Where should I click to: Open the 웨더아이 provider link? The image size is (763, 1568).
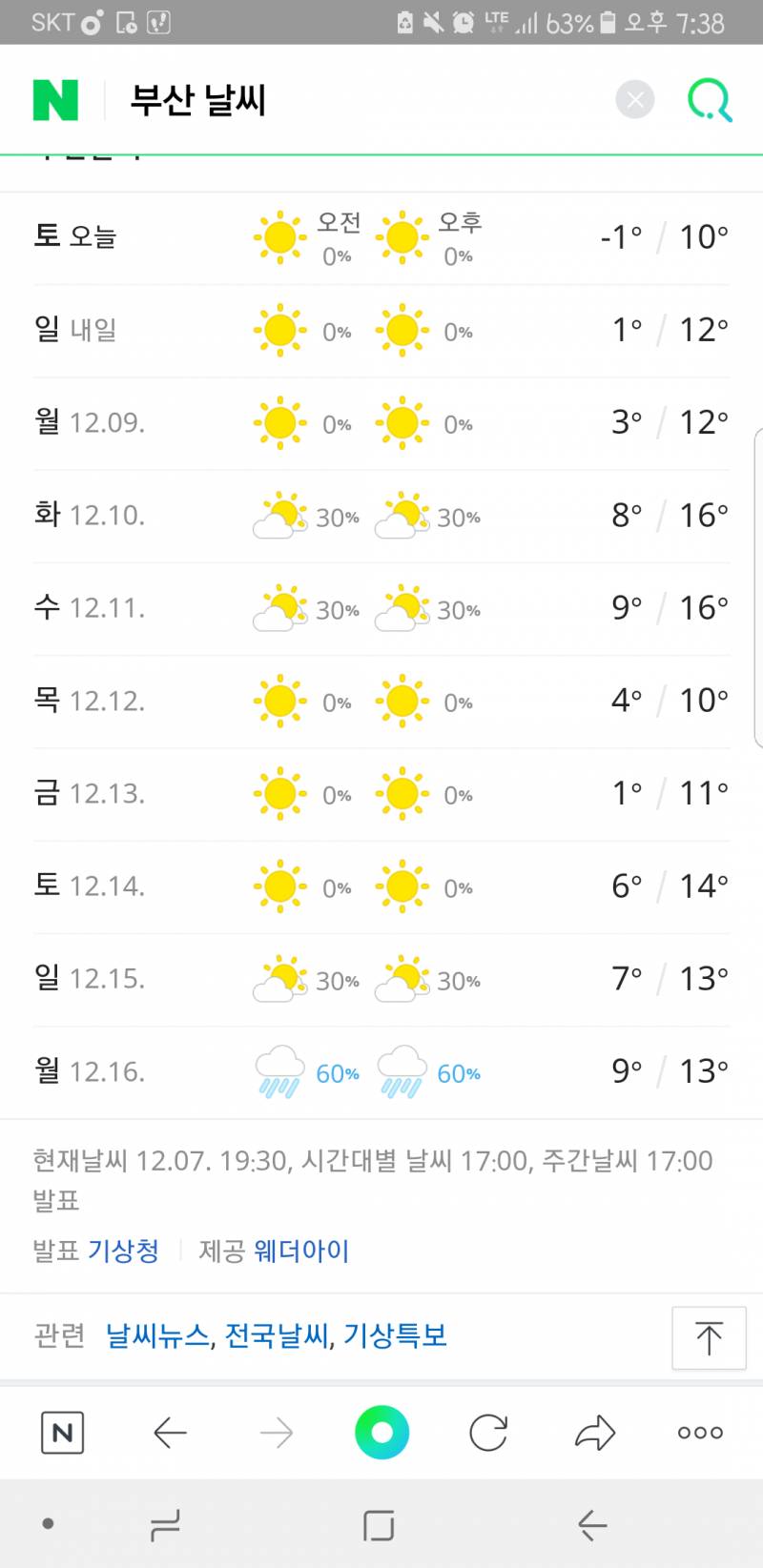click(301, 1251)
